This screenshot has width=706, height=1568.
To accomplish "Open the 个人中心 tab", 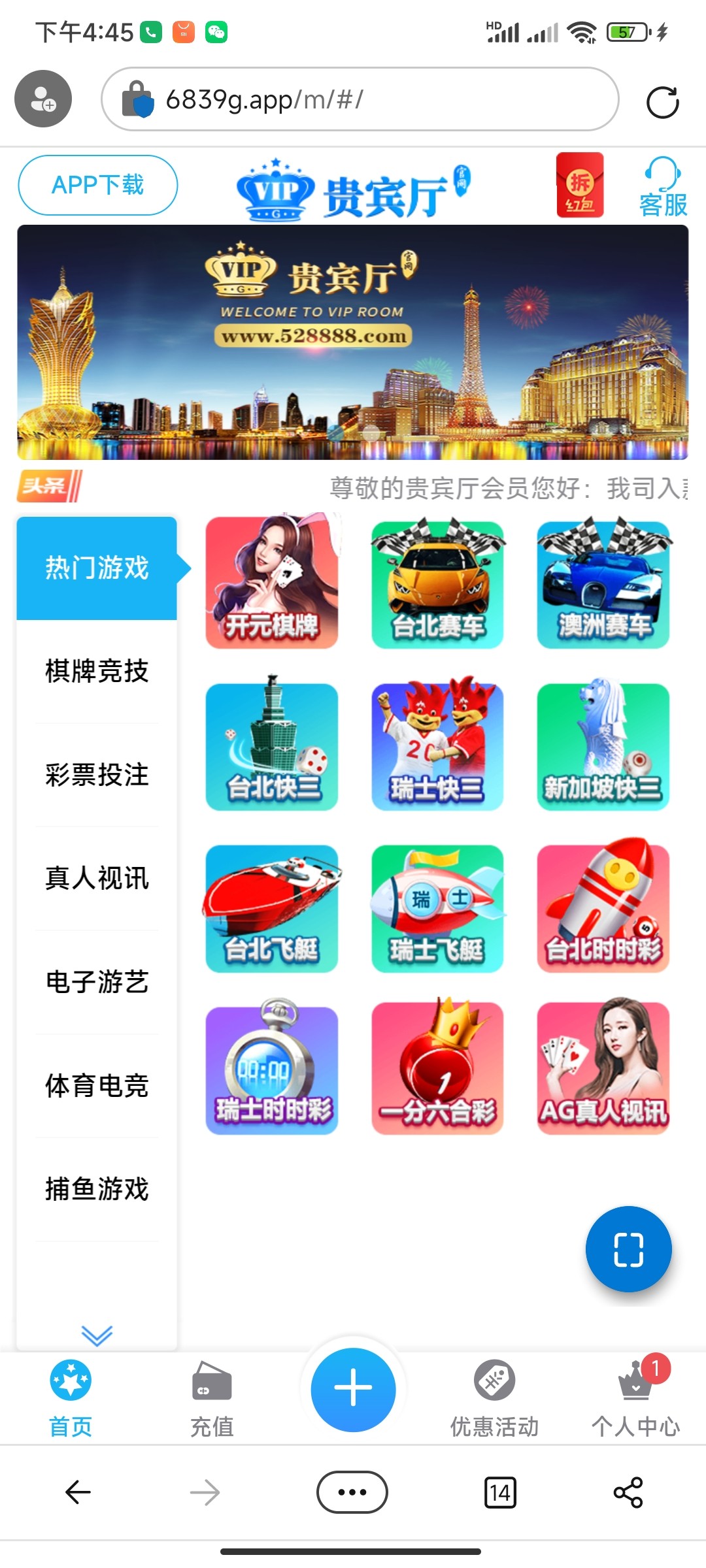I will click(635, 1398).
